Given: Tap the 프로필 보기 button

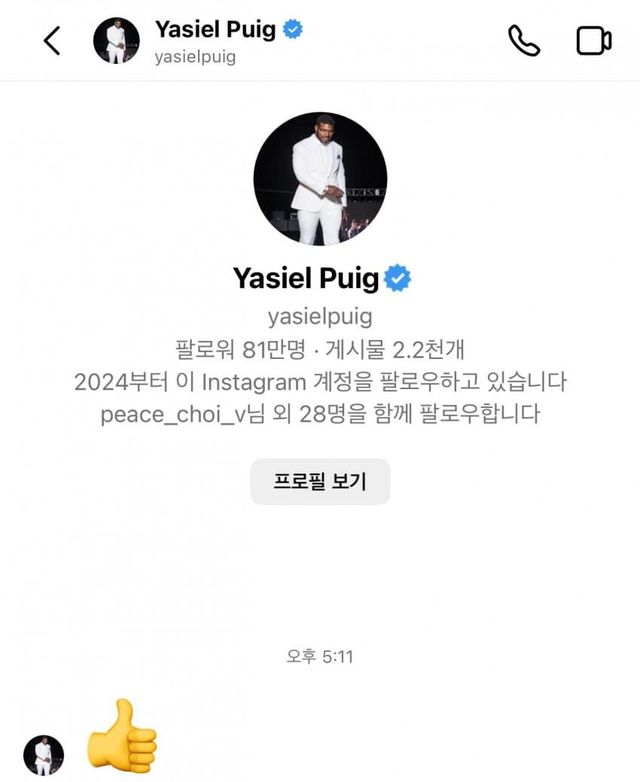Looking at the screenshot, I should [x=320, y=482].
